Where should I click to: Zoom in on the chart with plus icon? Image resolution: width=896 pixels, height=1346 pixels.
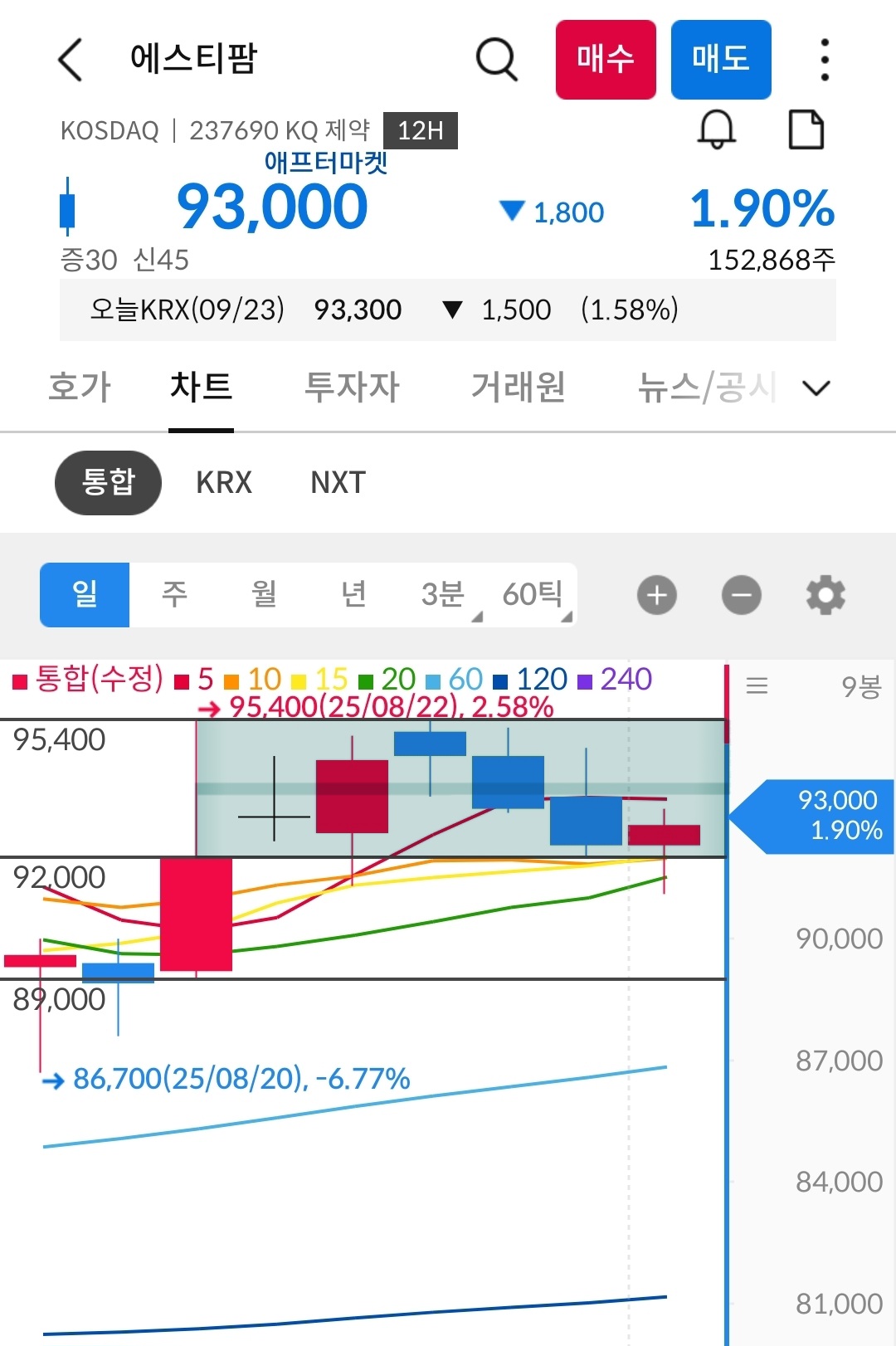coord(656,594)
